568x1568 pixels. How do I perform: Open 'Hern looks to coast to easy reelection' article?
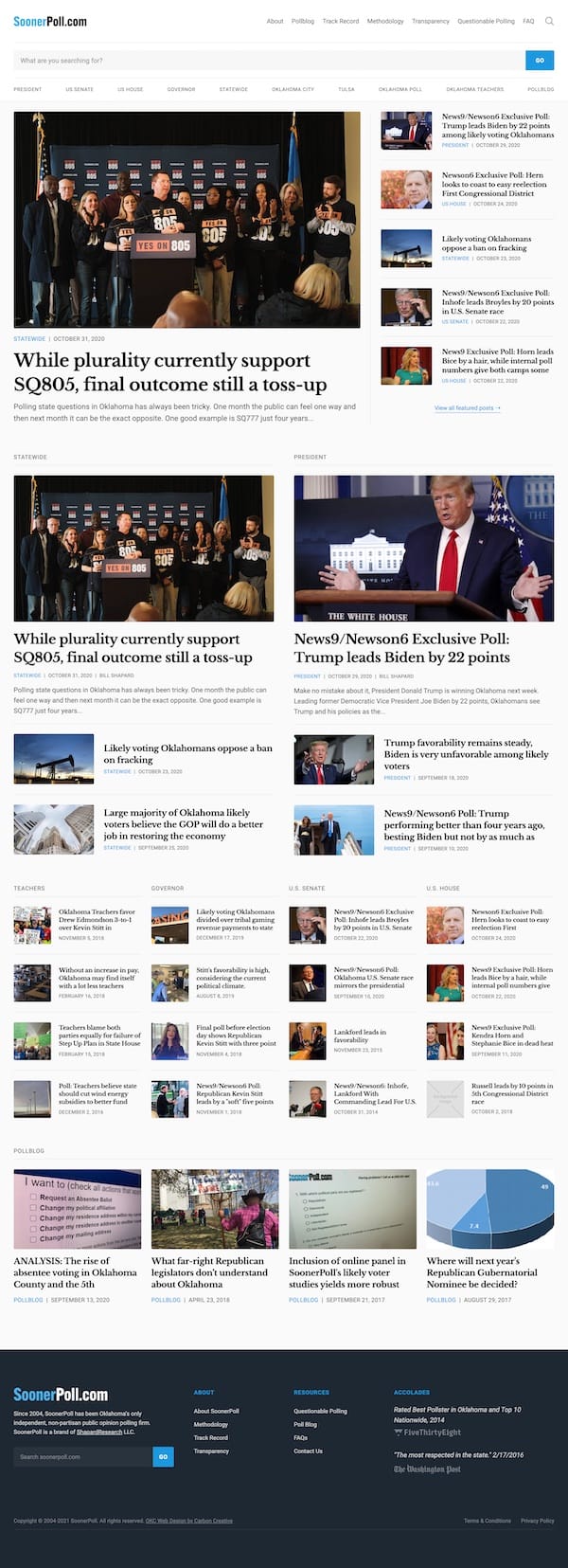492,184
